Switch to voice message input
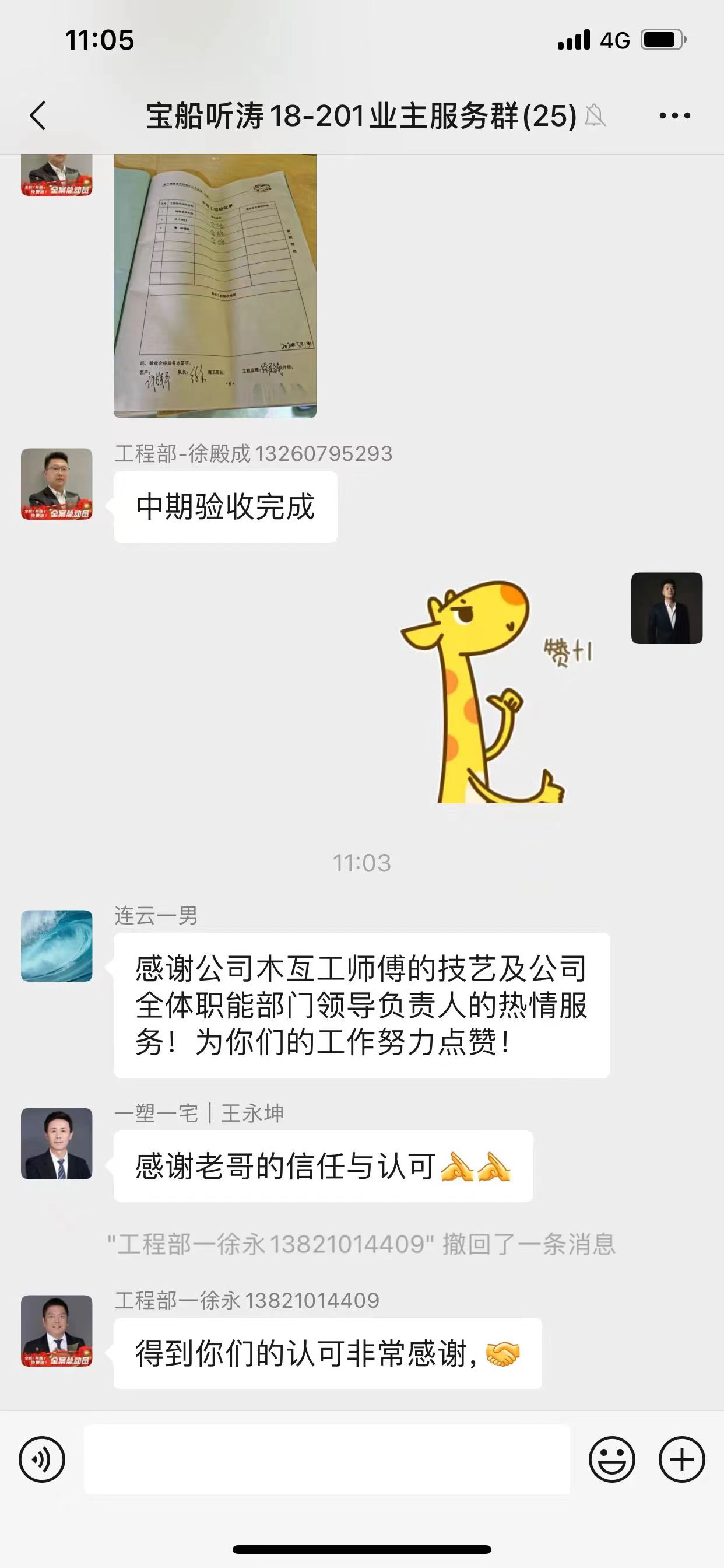This screenshot has width=724, height=1568. 42,1459
